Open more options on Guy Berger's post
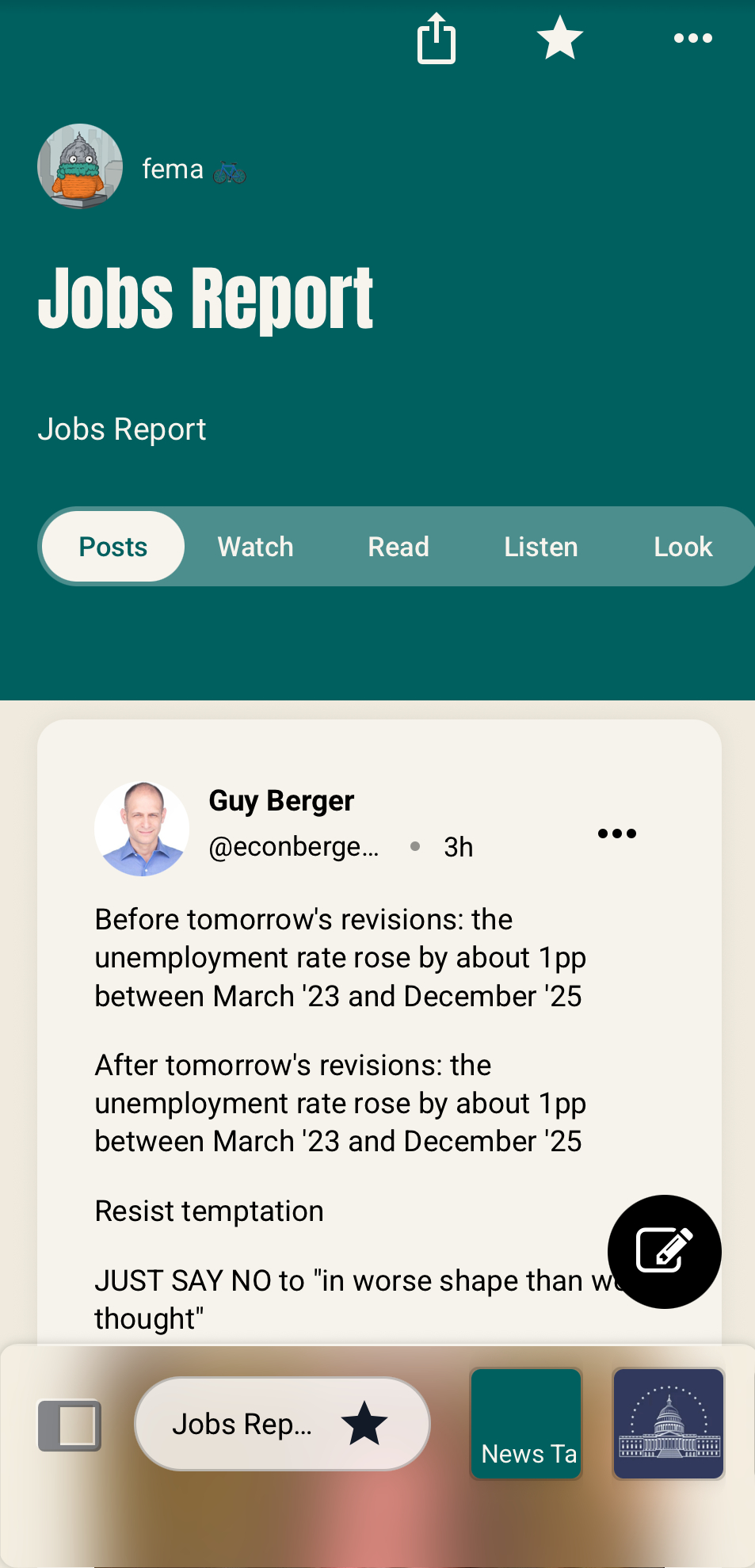Image resolution: width=755 pixels, height=1568 pixels. click(617, 834)
